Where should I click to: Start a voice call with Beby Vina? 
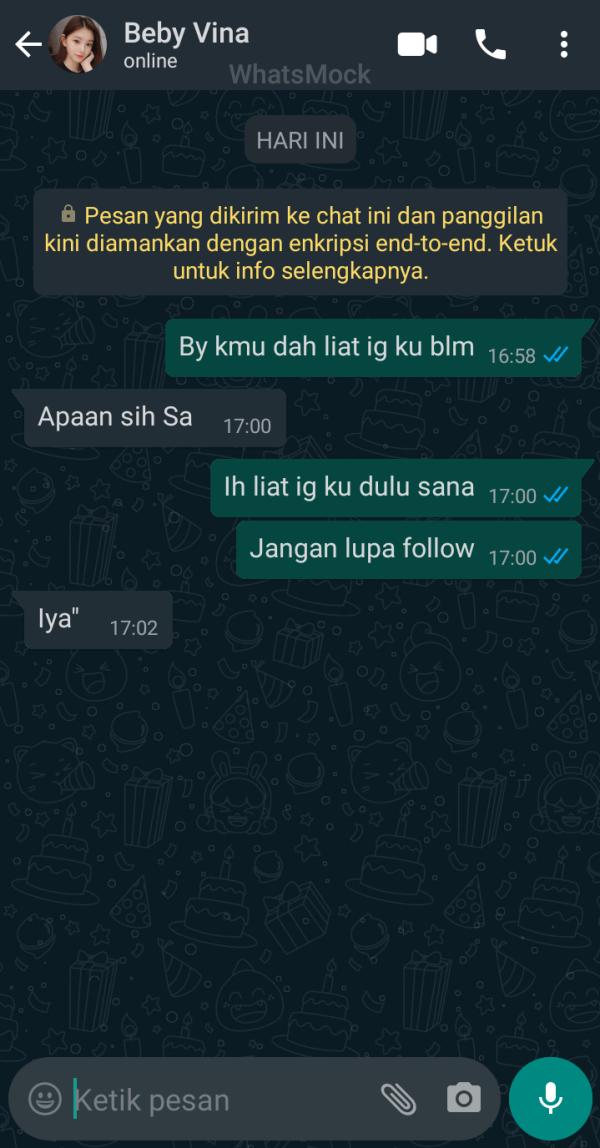[x=489, y=44]
